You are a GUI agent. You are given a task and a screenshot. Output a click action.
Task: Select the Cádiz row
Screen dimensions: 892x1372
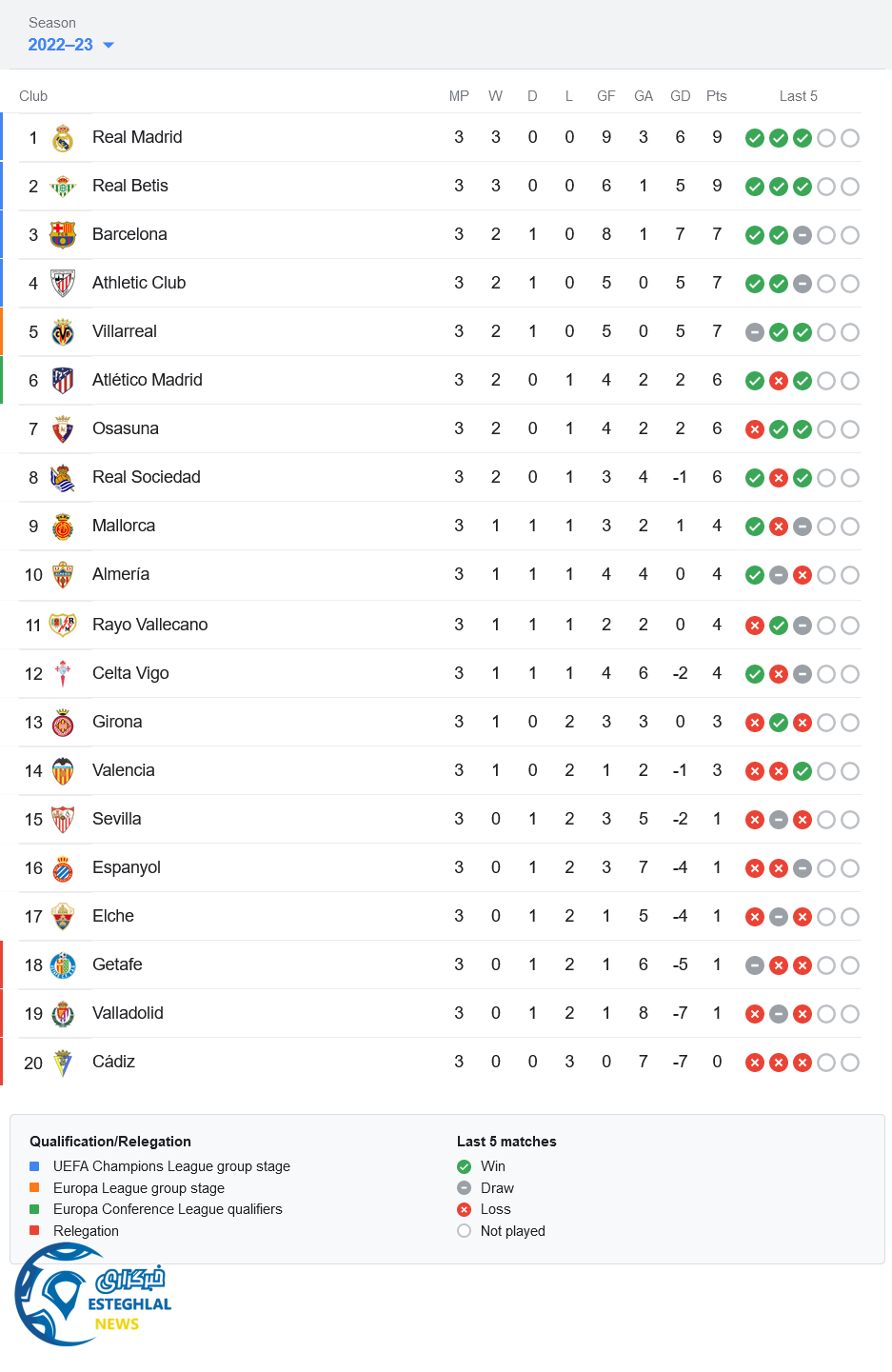pyautogui.click(x=113, y=1062)
